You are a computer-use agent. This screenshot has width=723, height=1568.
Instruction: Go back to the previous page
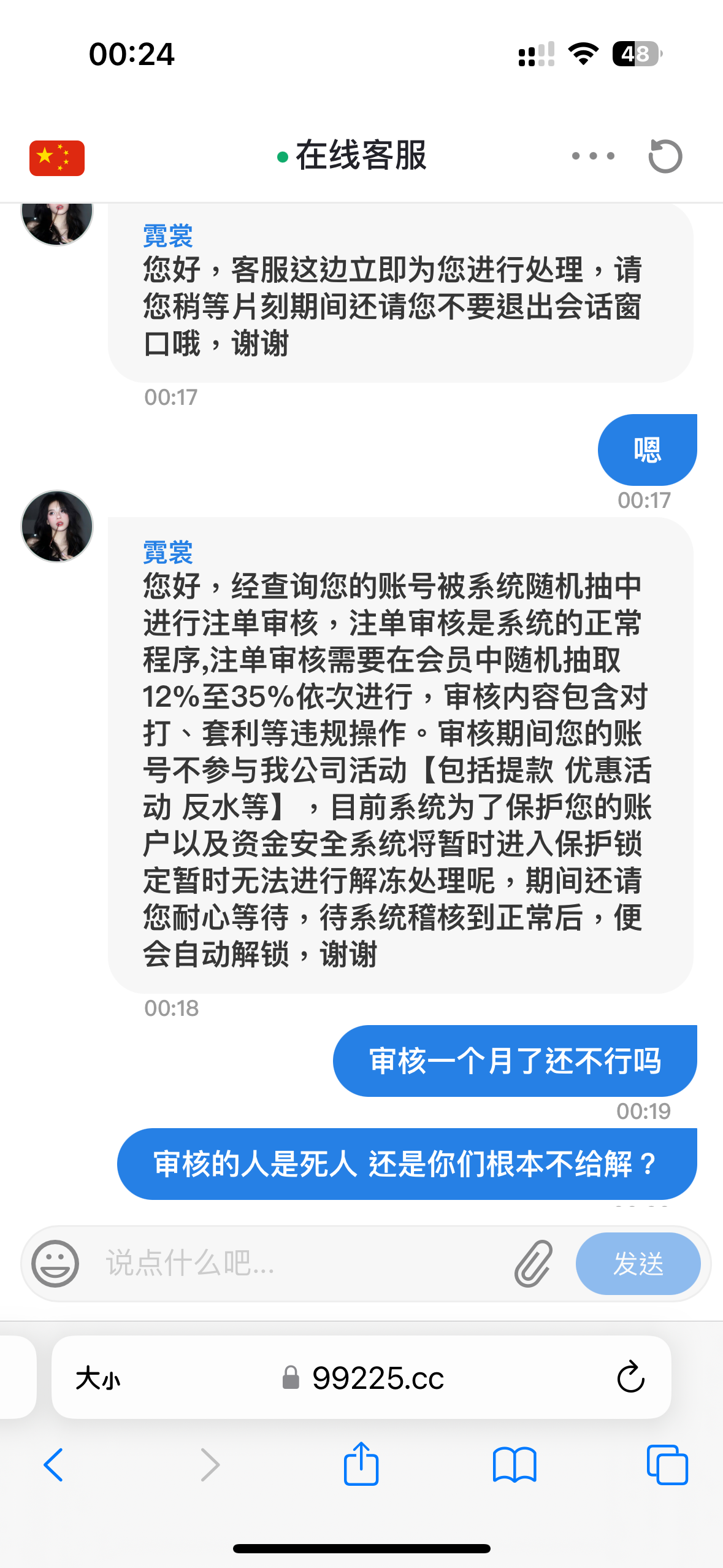point(54,1465)
